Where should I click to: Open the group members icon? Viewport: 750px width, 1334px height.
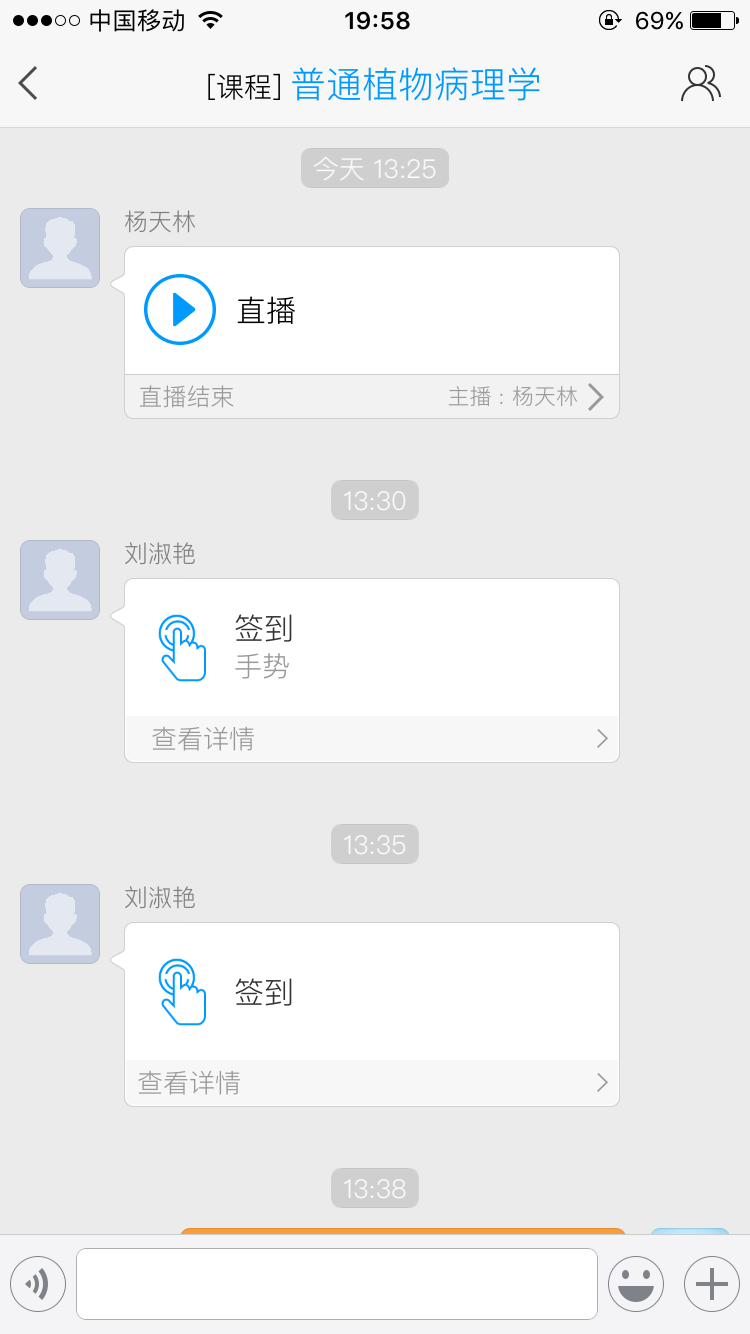pos(700,84)
